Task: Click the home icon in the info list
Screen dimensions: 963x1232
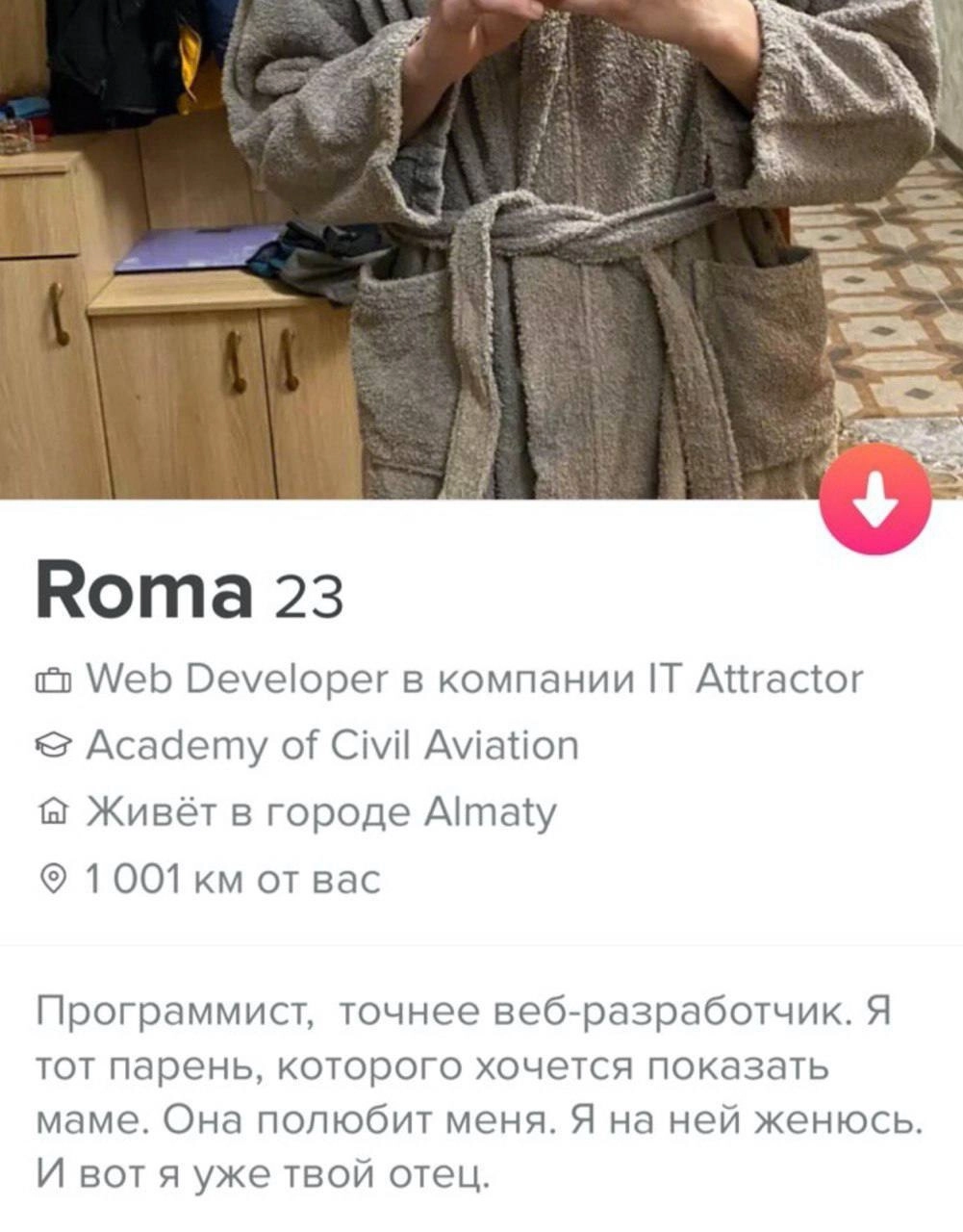Action: point(55,811)
